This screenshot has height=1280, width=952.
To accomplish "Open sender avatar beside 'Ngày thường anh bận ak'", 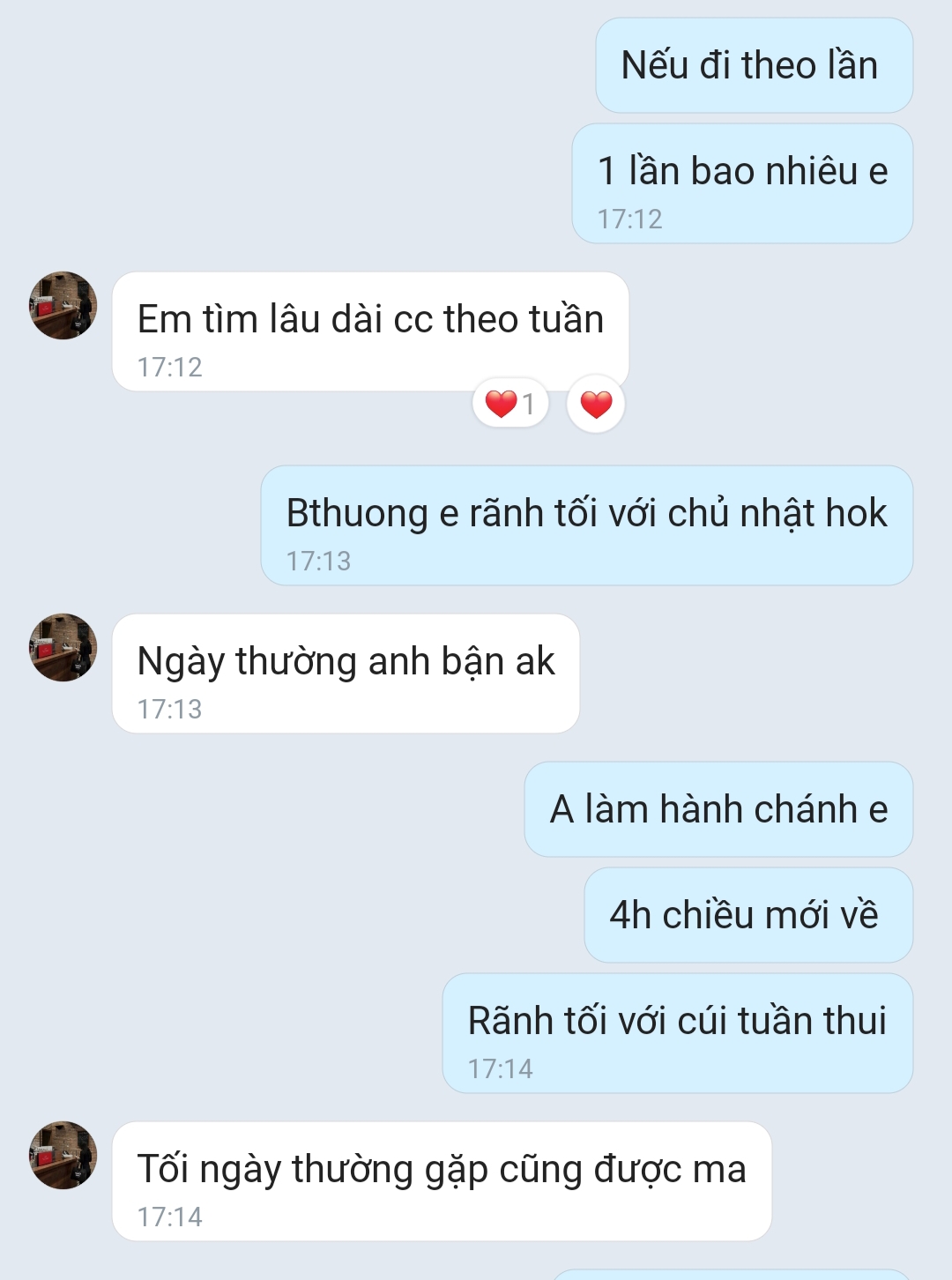I will tap(63, 647).
